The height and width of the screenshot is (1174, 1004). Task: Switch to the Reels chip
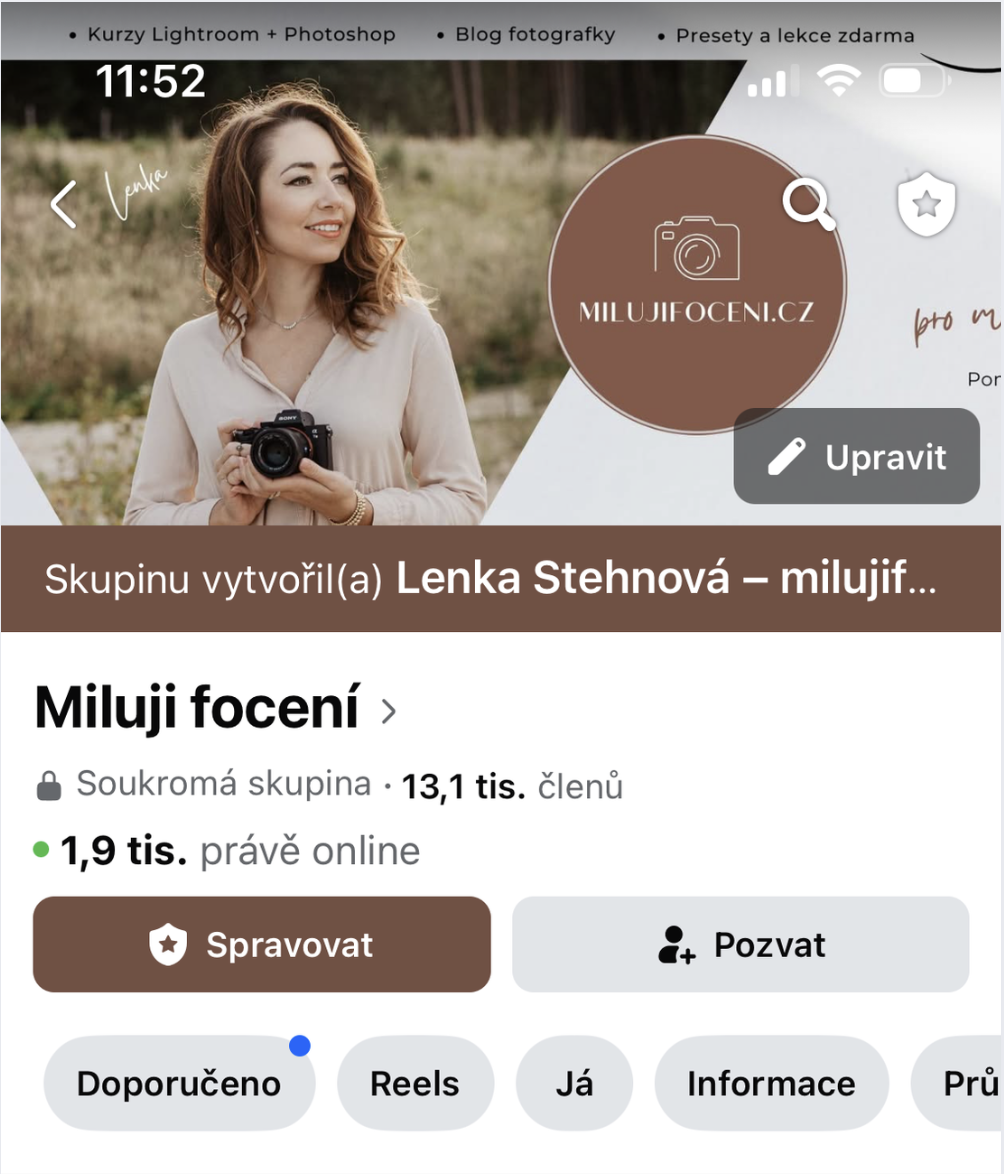(x=415, y=1084)
